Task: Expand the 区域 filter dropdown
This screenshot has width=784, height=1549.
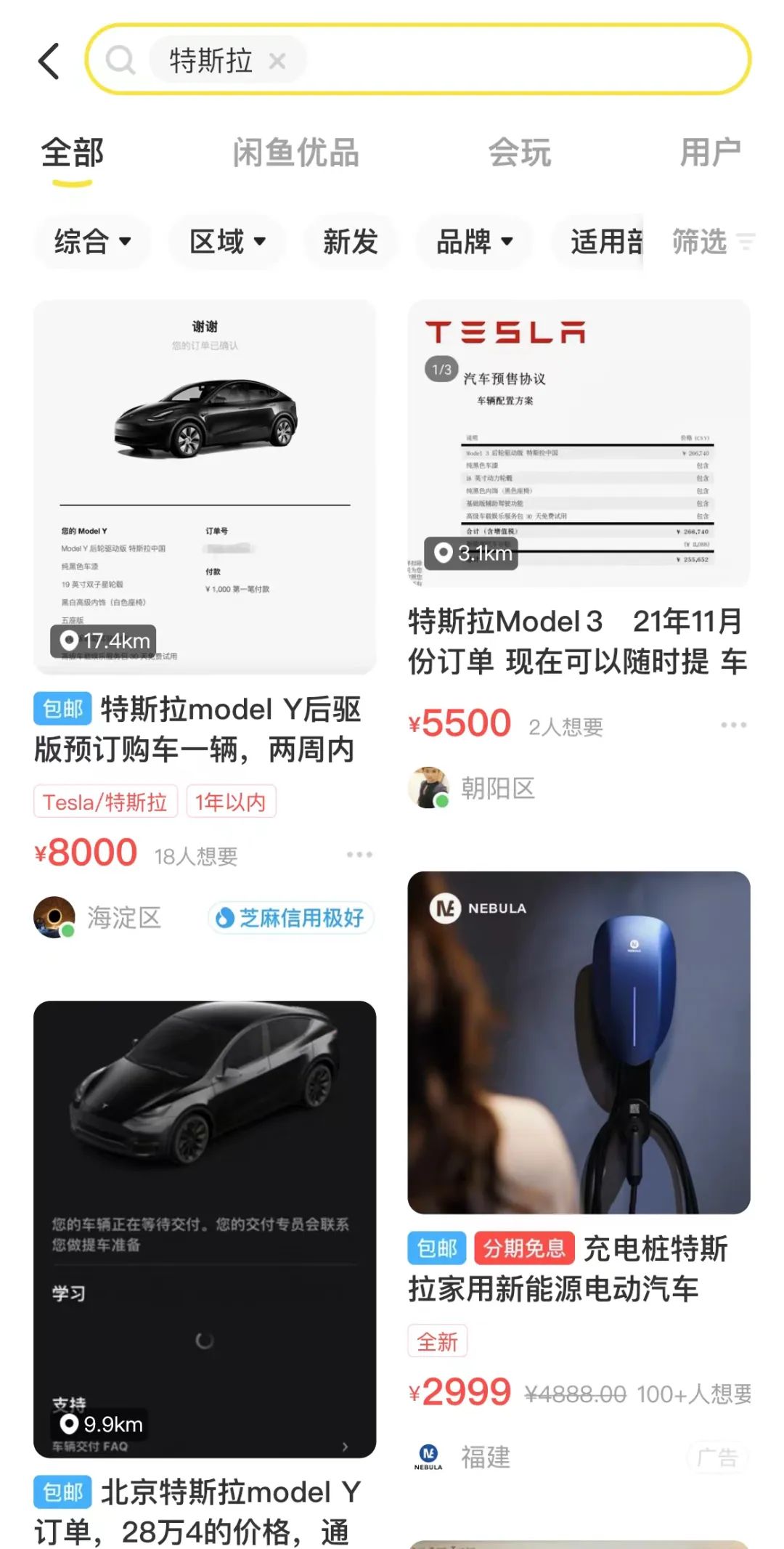Action: [226, 242]
